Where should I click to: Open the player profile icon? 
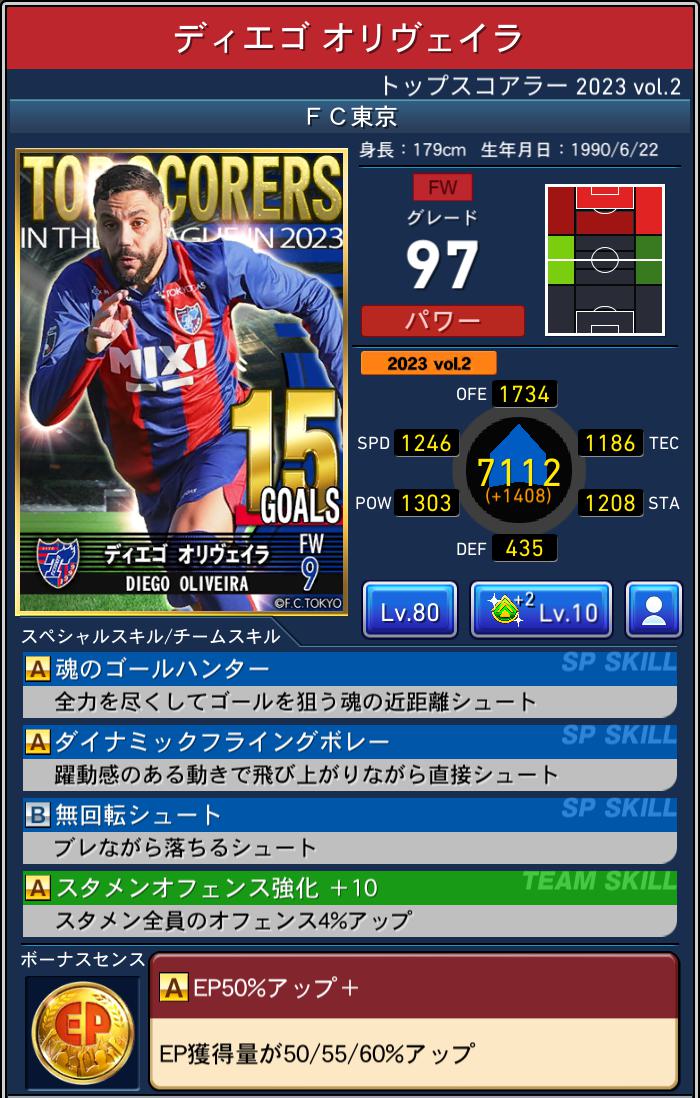tap(653, 610)
